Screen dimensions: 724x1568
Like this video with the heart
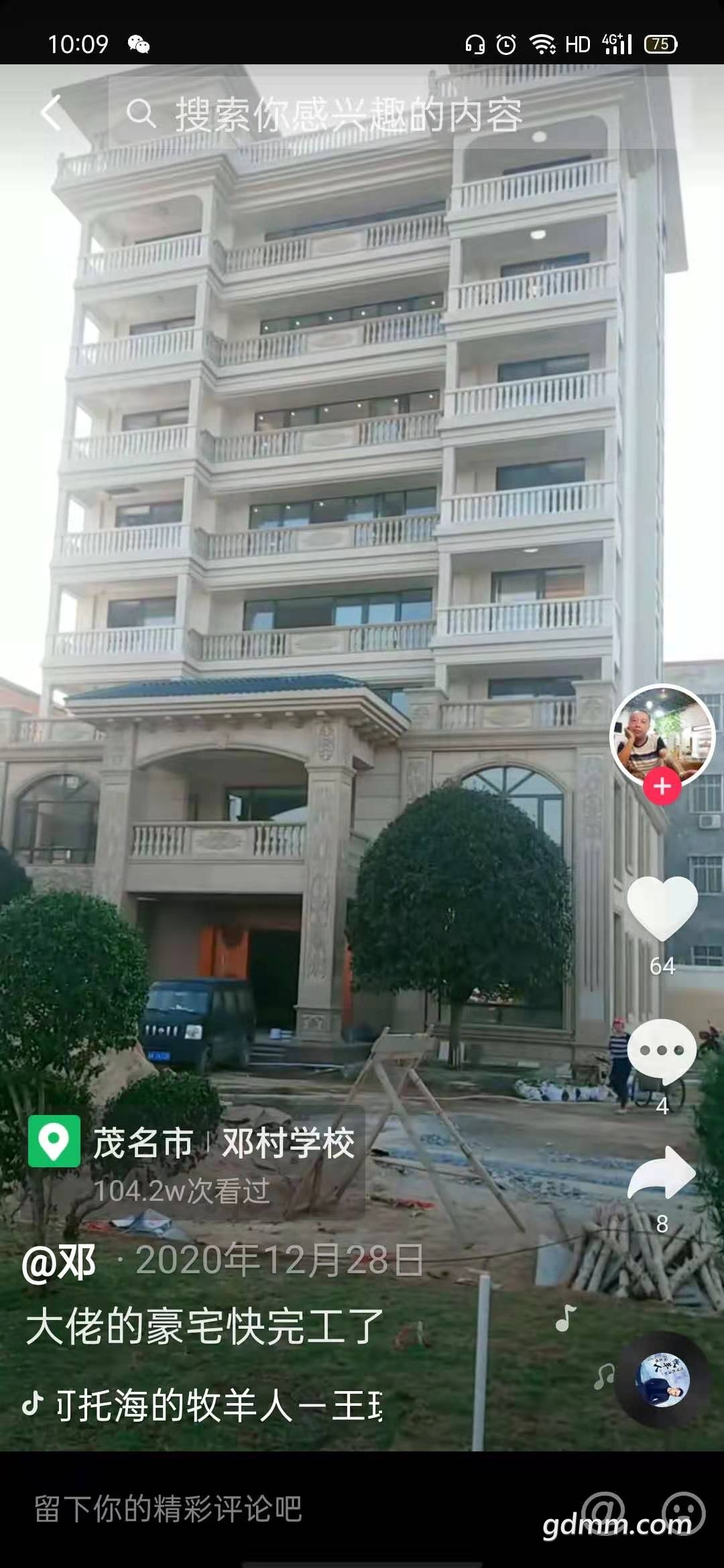[662, 908]
